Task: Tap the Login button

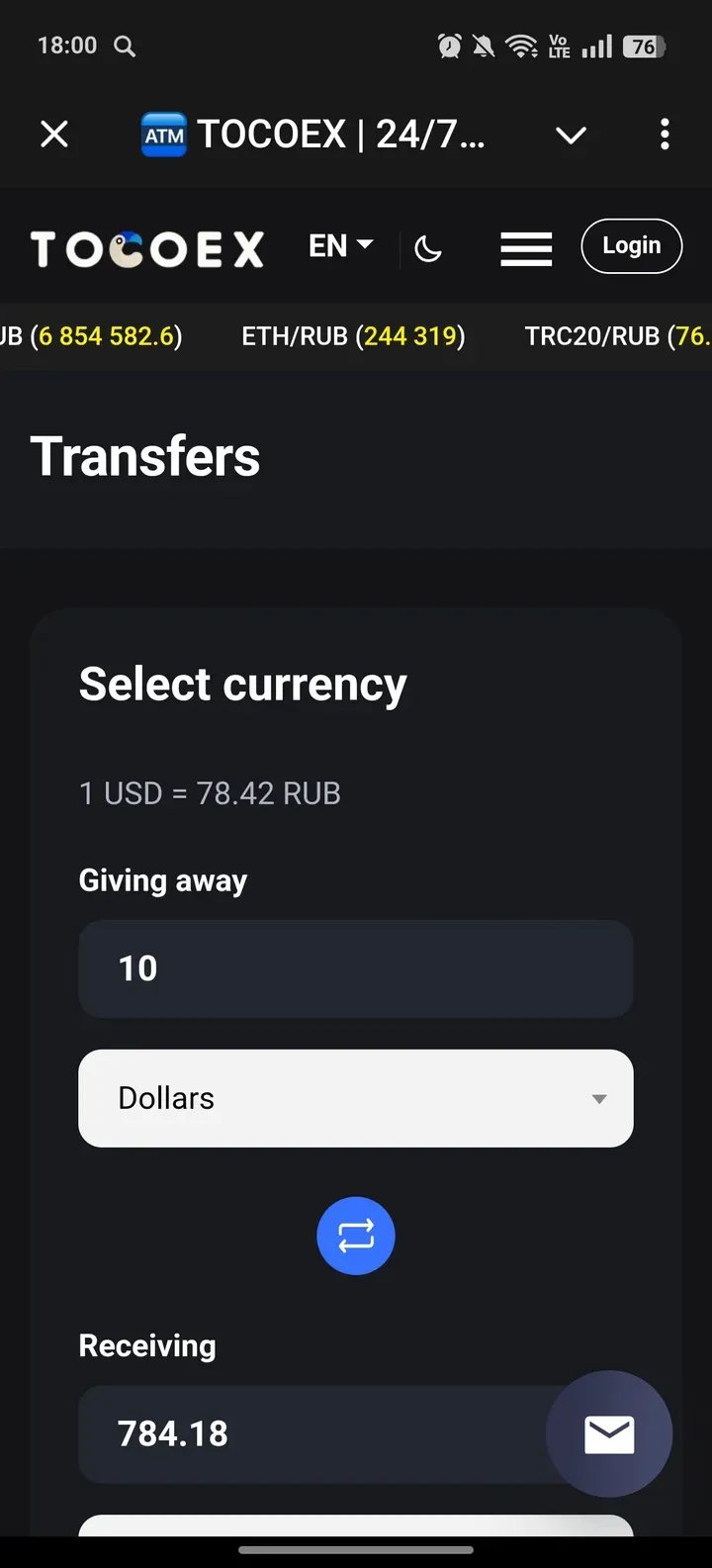Action: pos(631,245)
